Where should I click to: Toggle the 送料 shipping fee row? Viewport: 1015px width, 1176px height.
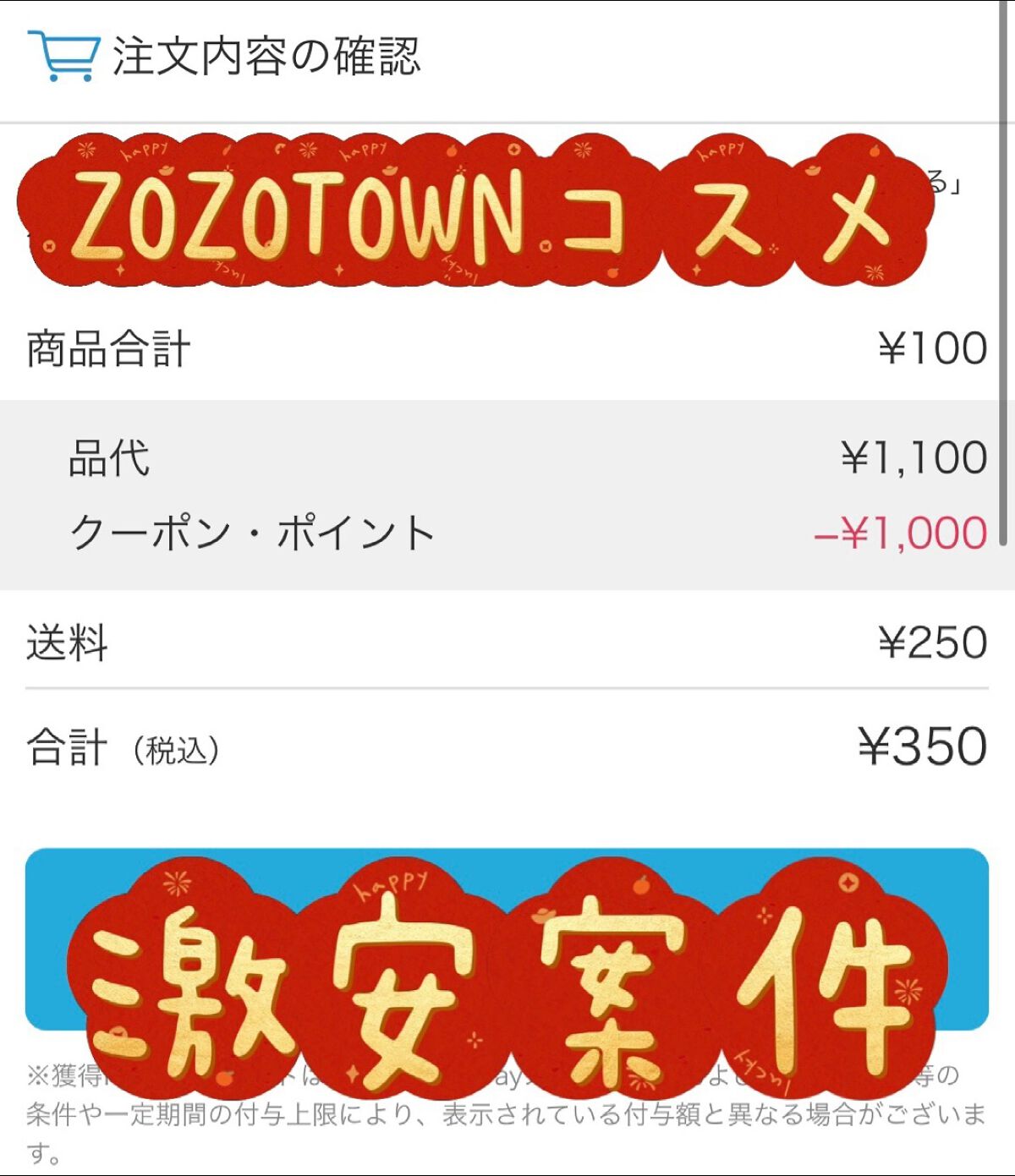507,643
